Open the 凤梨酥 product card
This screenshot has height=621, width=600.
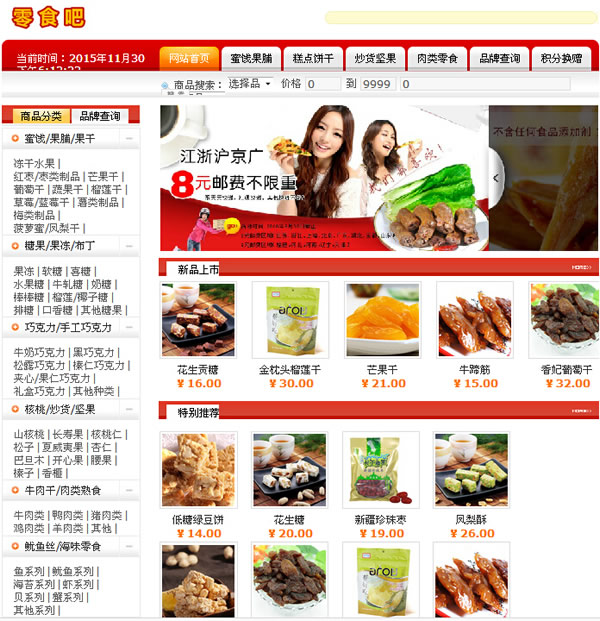(472, 470)
